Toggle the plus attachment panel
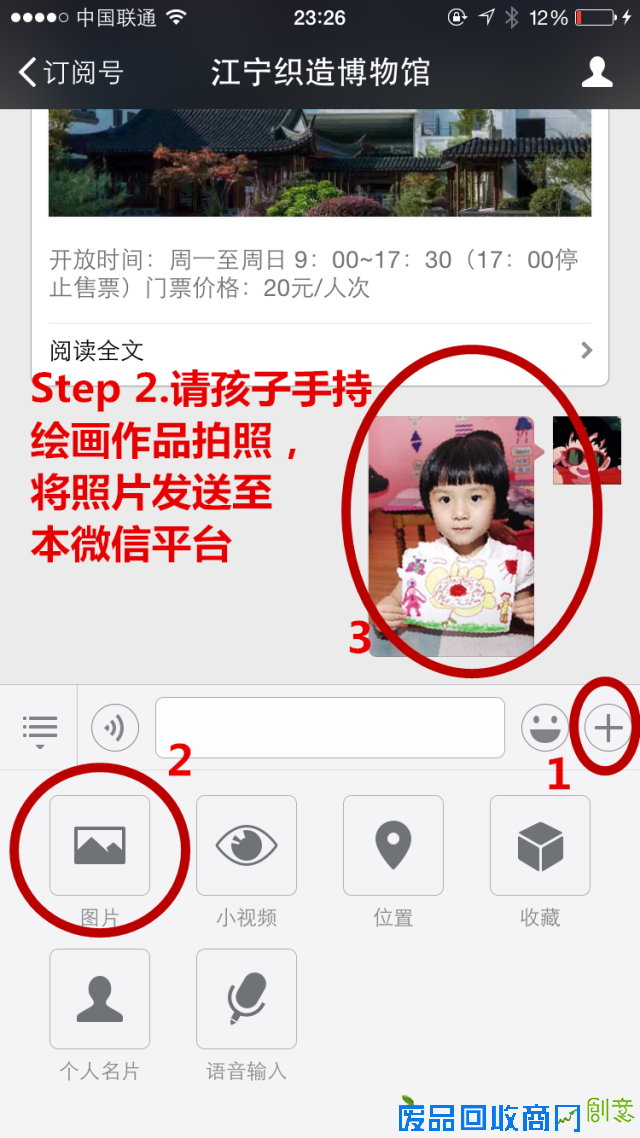This screenshot has height=1138, width=640. click(608, 728)
